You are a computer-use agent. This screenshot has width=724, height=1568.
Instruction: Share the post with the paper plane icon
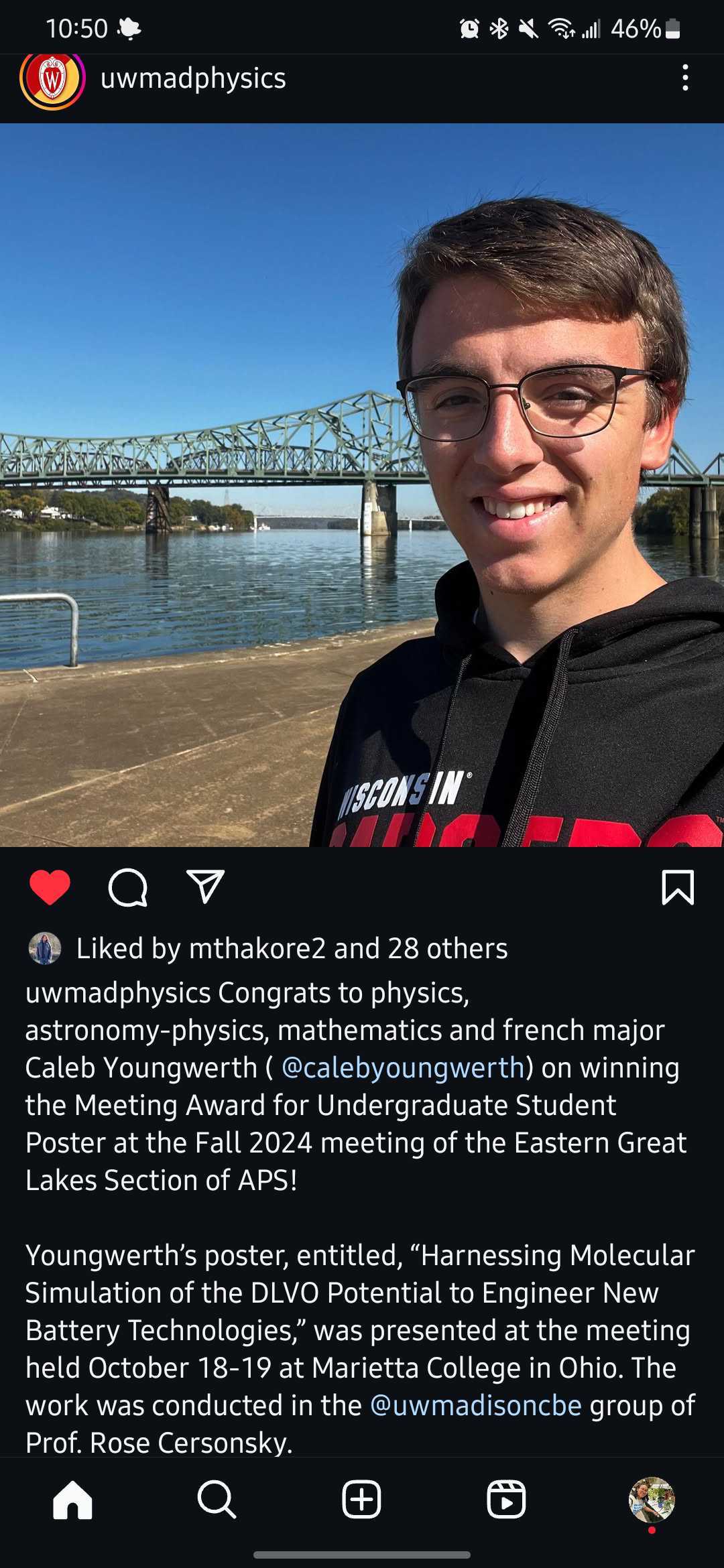coord(204,887)
